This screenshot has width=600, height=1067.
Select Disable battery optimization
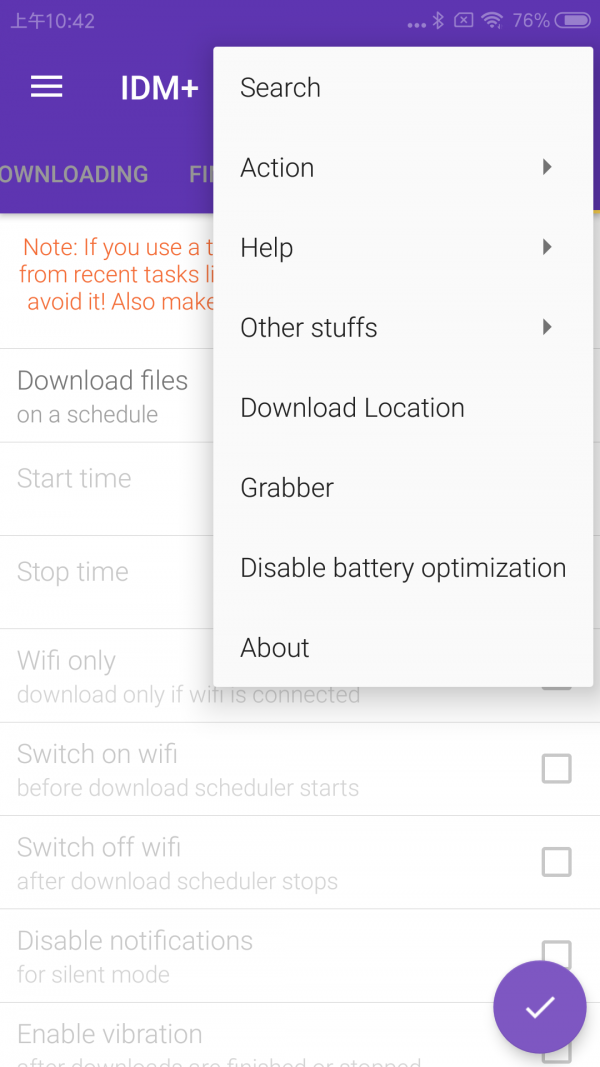[x=403, y=568]
